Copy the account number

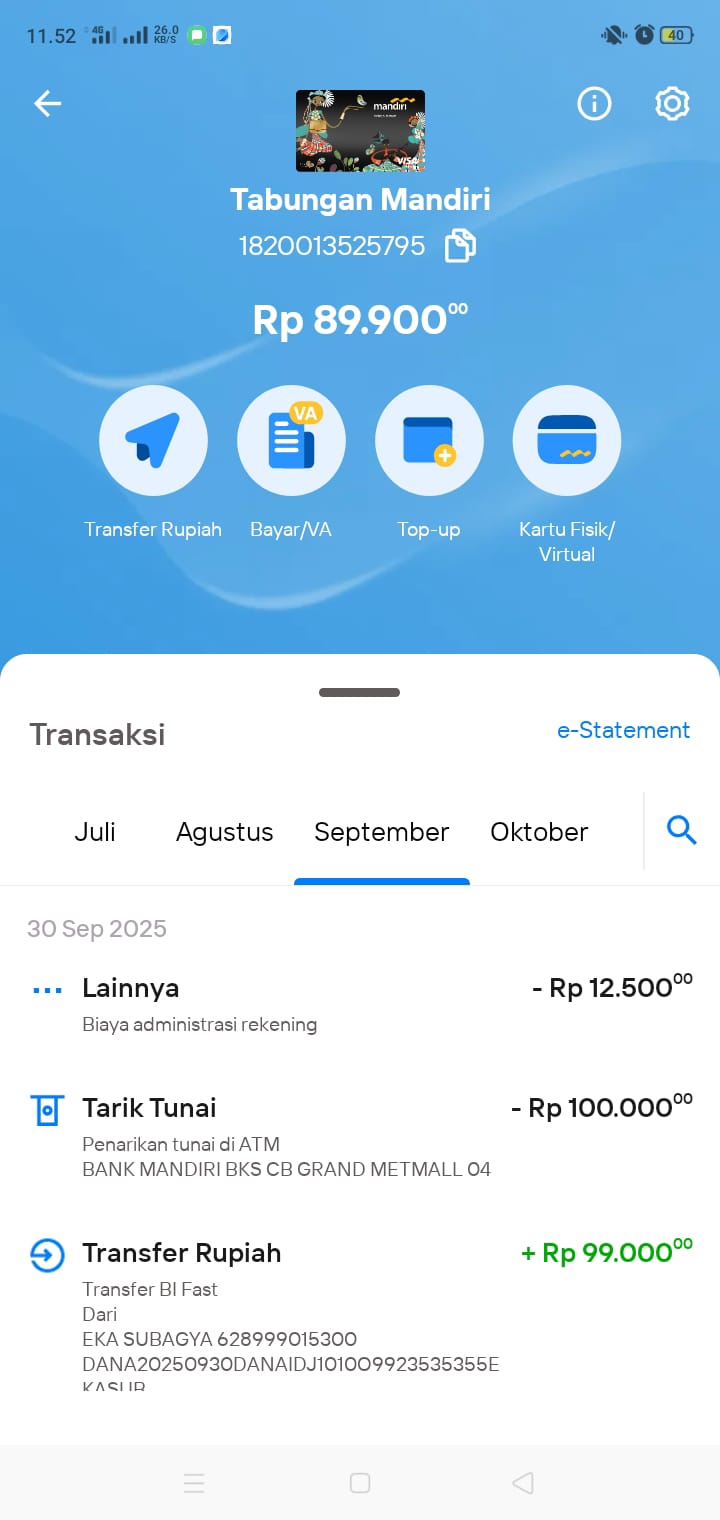[x=460, y=246]
